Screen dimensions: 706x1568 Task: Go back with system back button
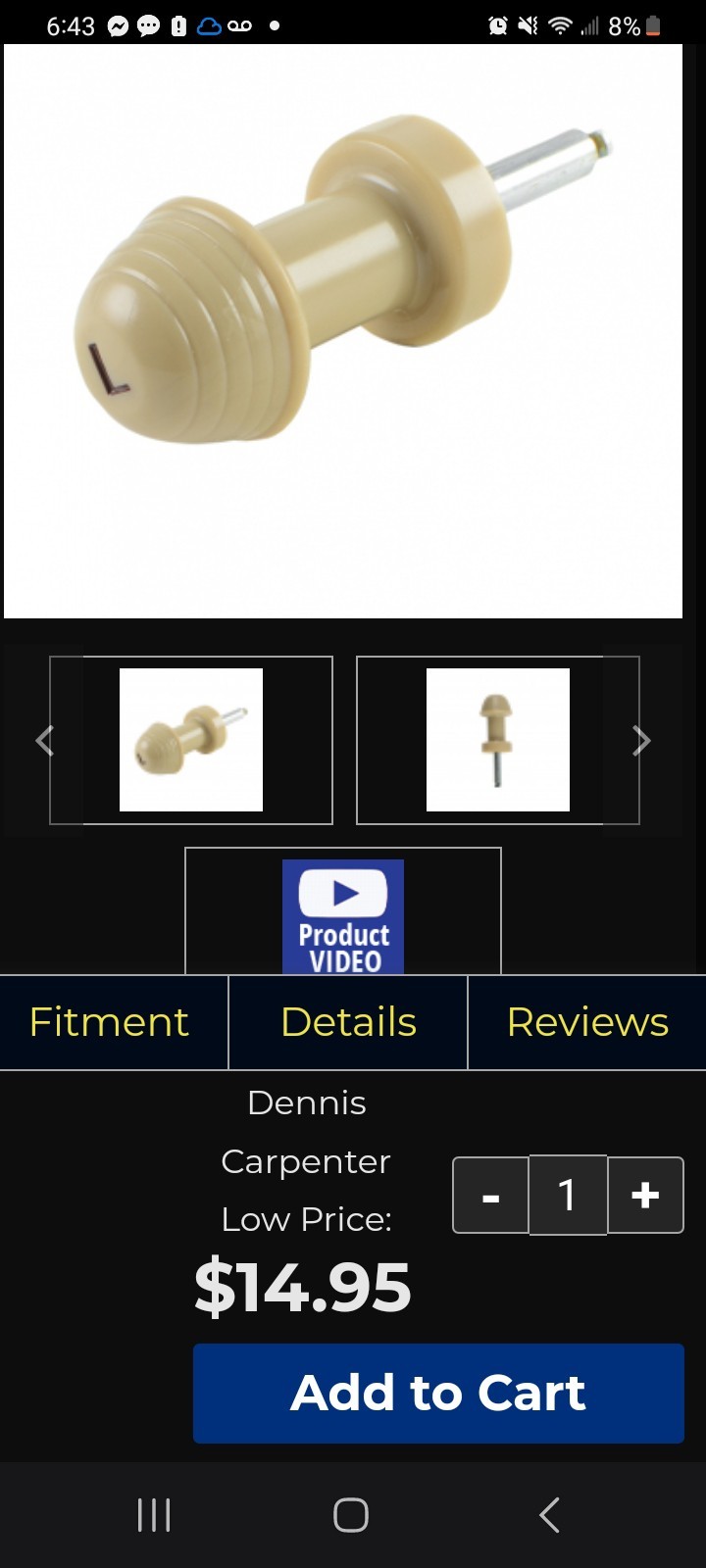pos(549,1515)
